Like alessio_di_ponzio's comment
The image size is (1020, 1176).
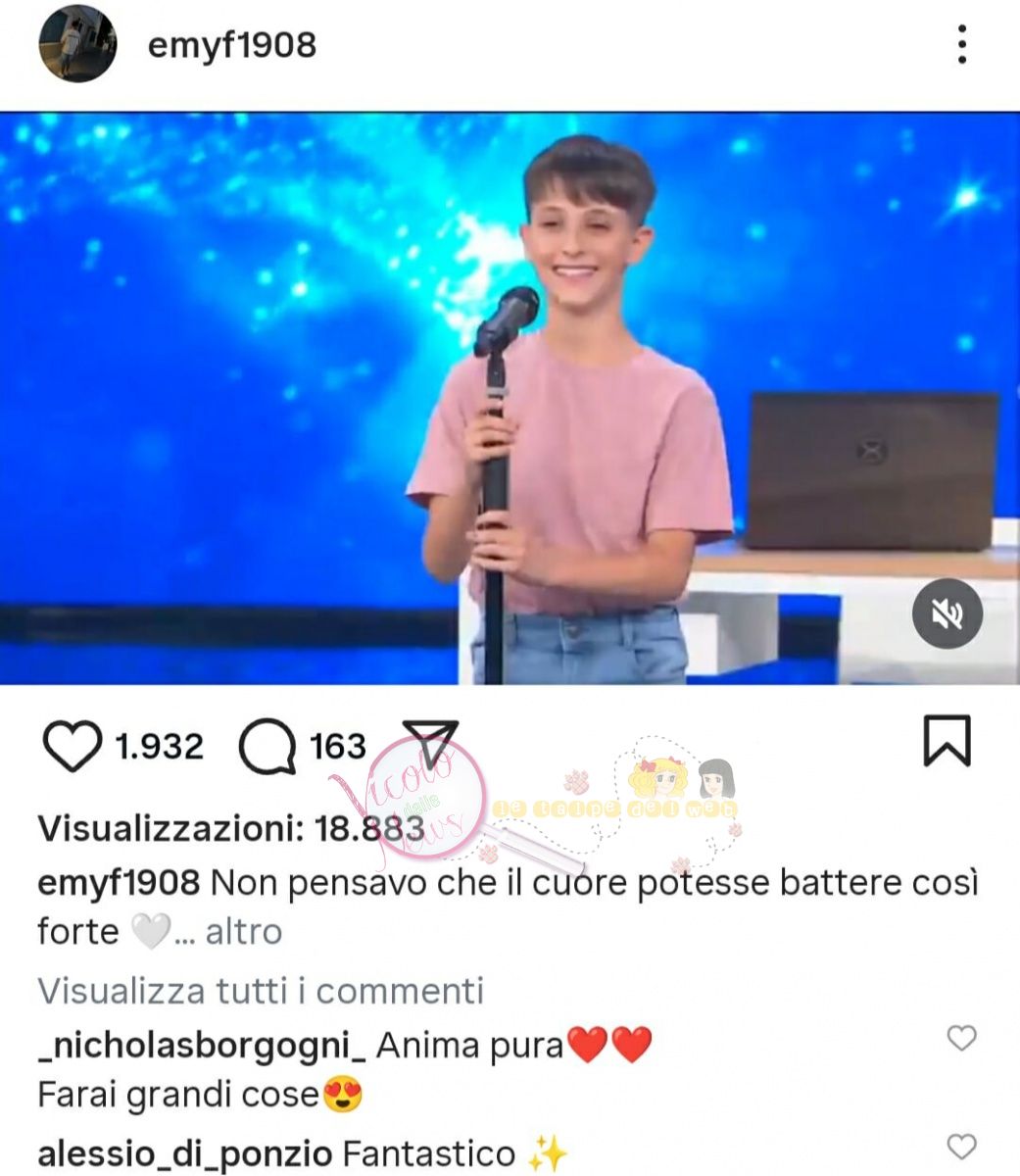961,1147
